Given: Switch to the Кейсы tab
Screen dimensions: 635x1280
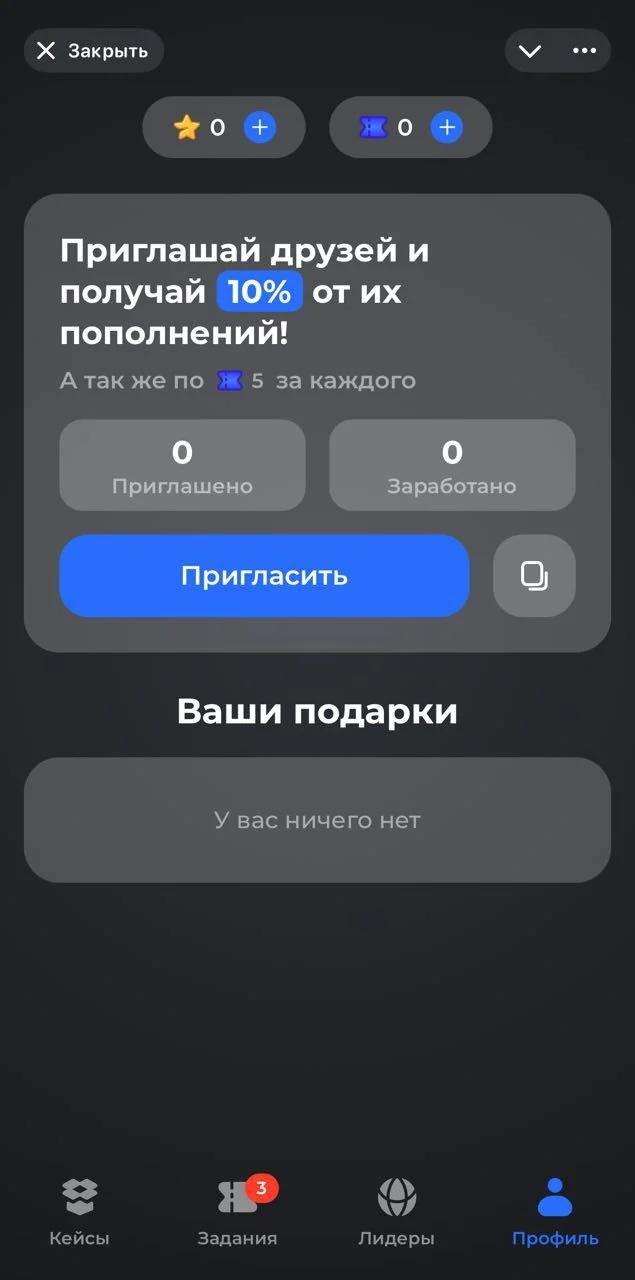Looking at the screenshot, I should tap(79, 1211).
